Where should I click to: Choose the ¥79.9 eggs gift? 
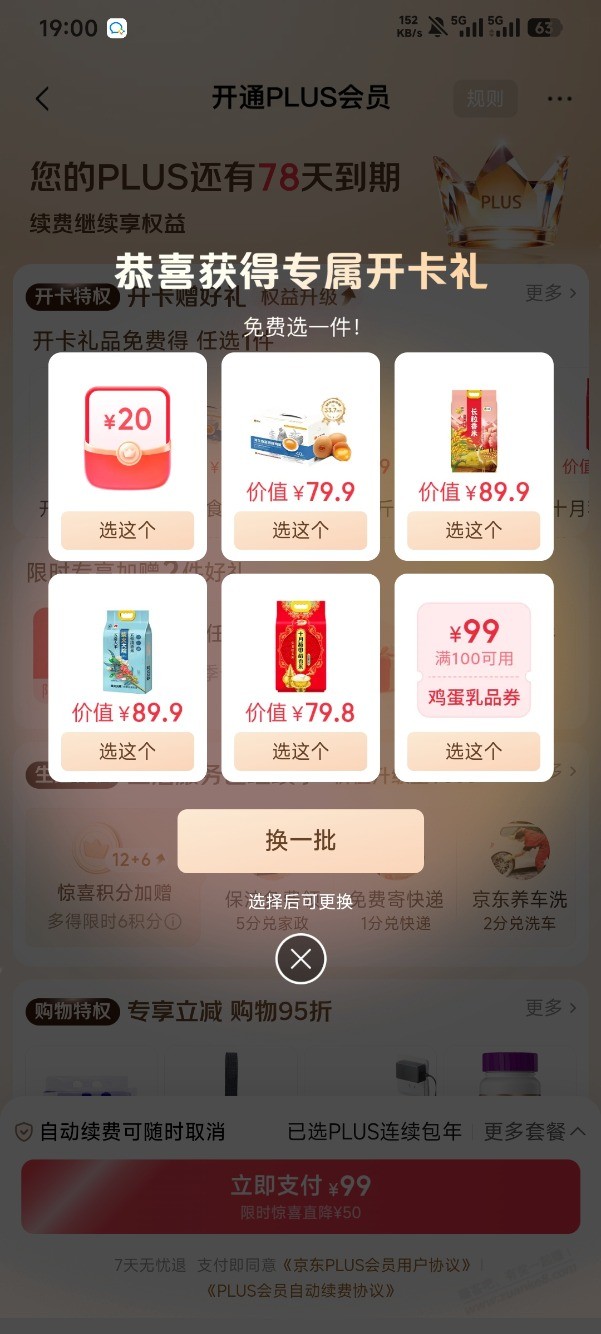tap(300, 530)
